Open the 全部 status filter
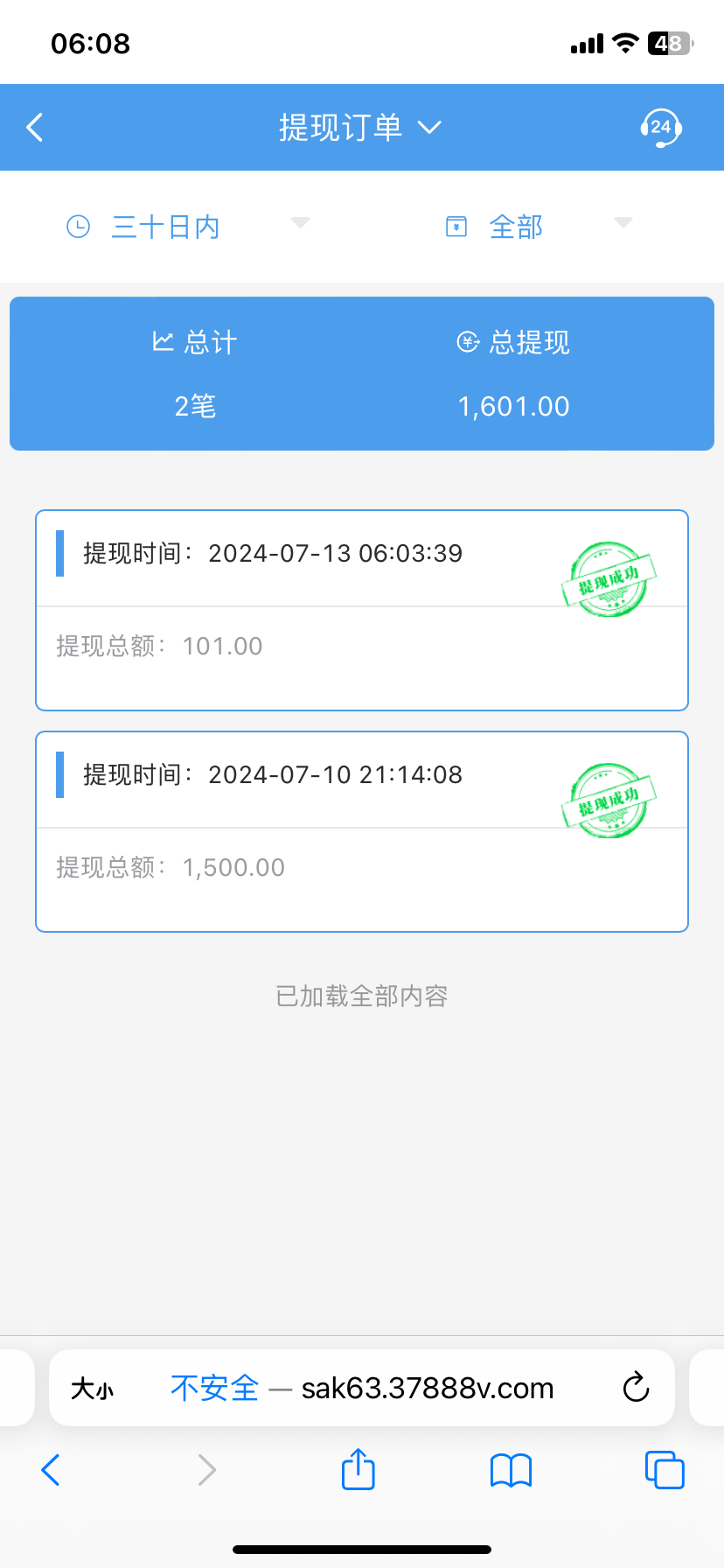 537,227
